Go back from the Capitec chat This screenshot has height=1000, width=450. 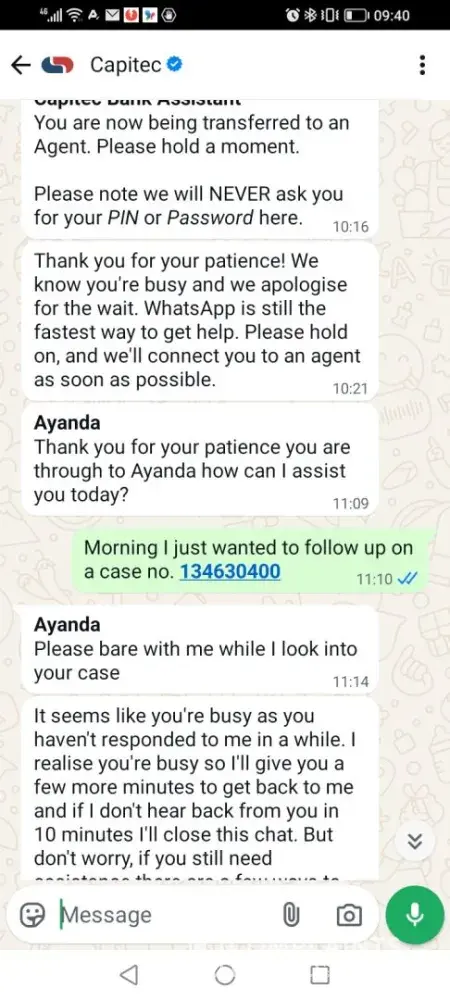tap(22, 64)
